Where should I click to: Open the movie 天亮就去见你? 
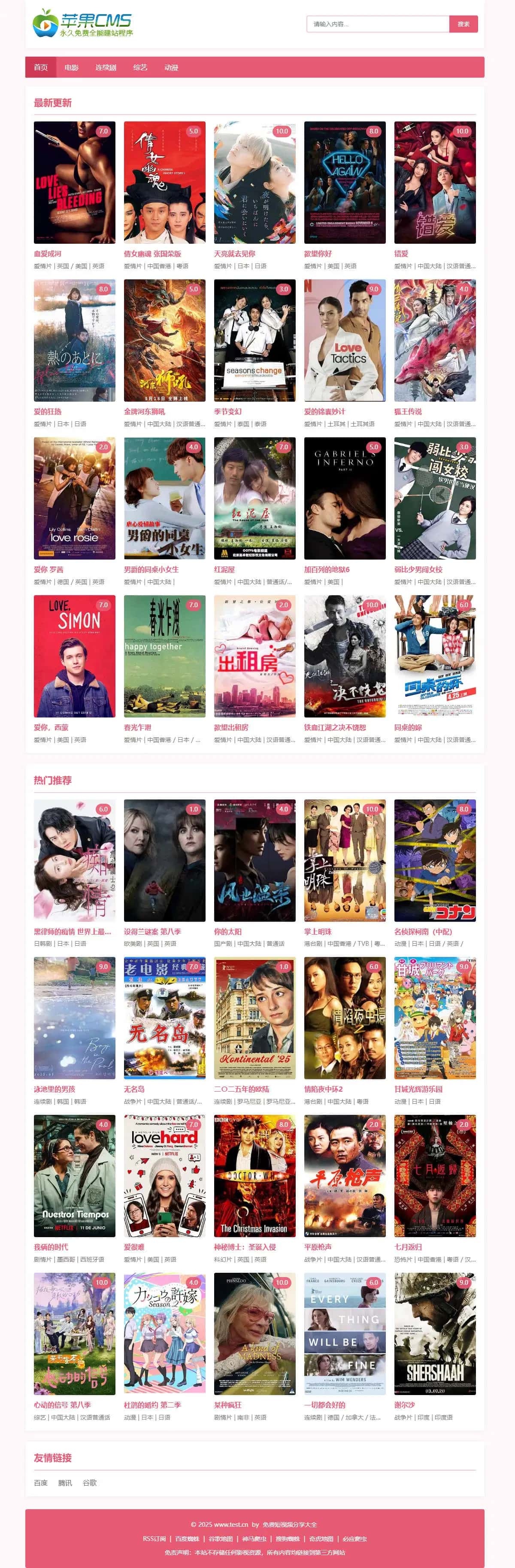pos(254,183)
